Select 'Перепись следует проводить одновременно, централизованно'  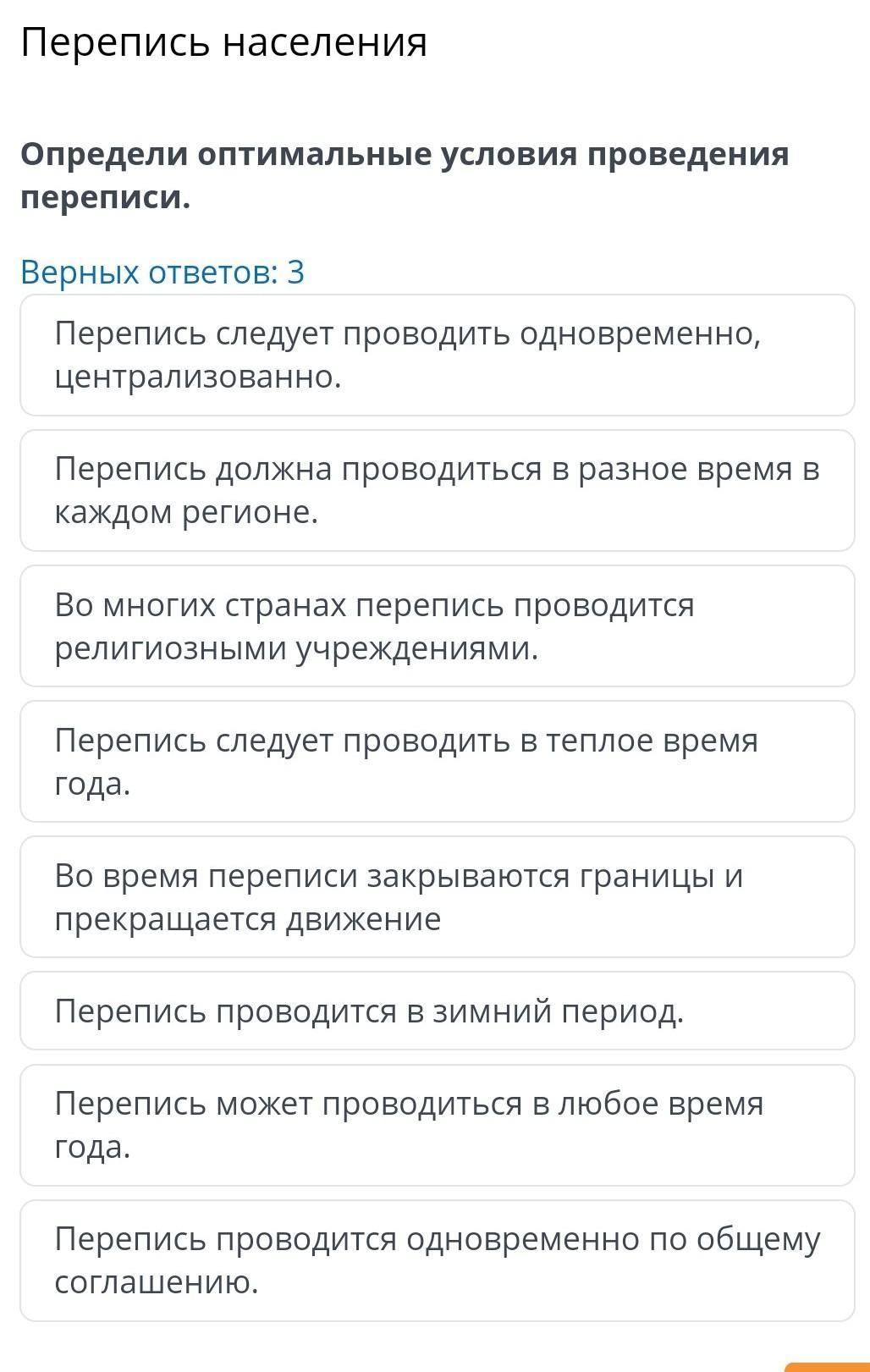[x=438, y=355]
